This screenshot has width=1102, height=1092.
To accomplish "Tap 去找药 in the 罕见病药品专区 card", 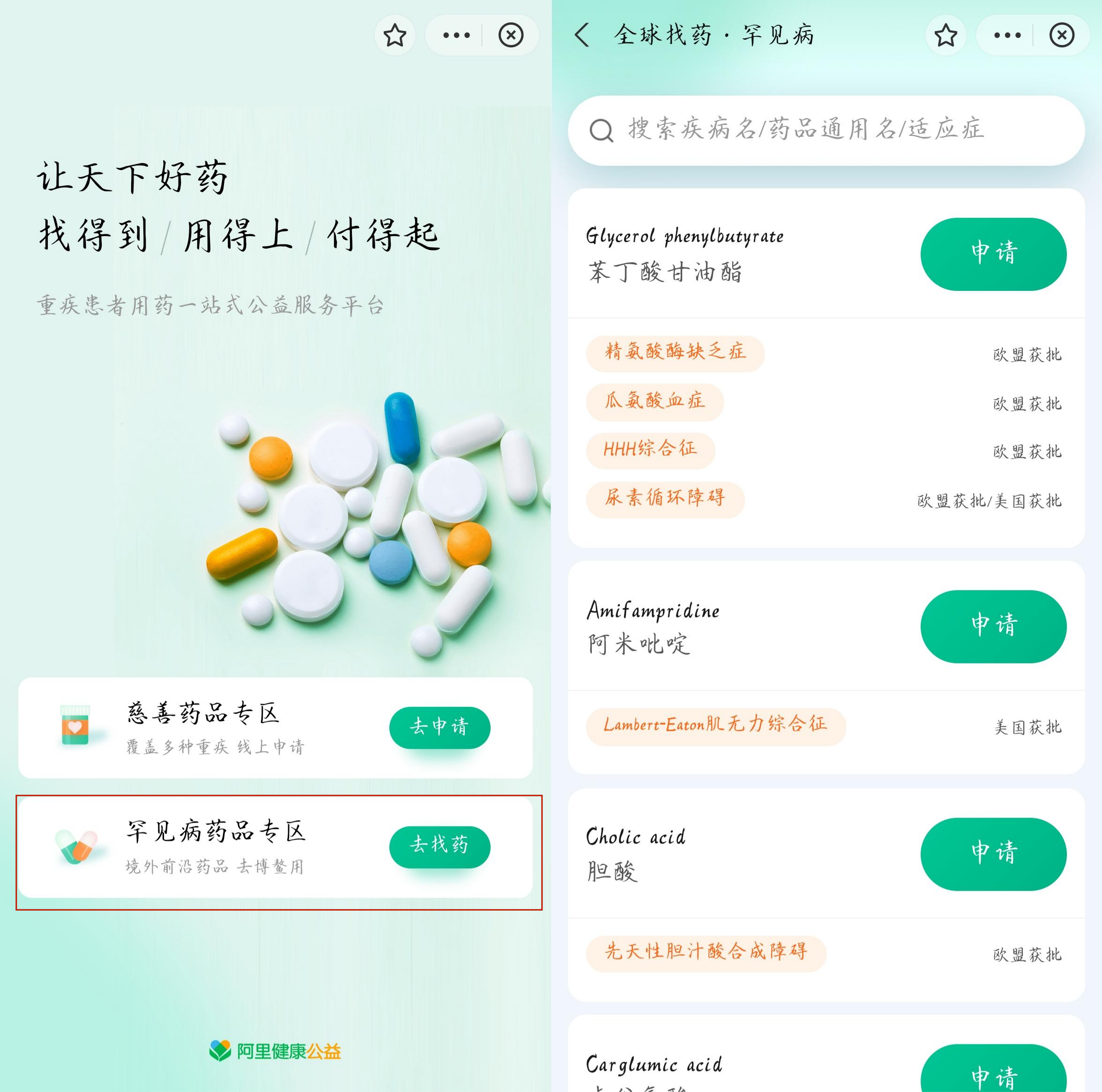I will click(439, 846).
